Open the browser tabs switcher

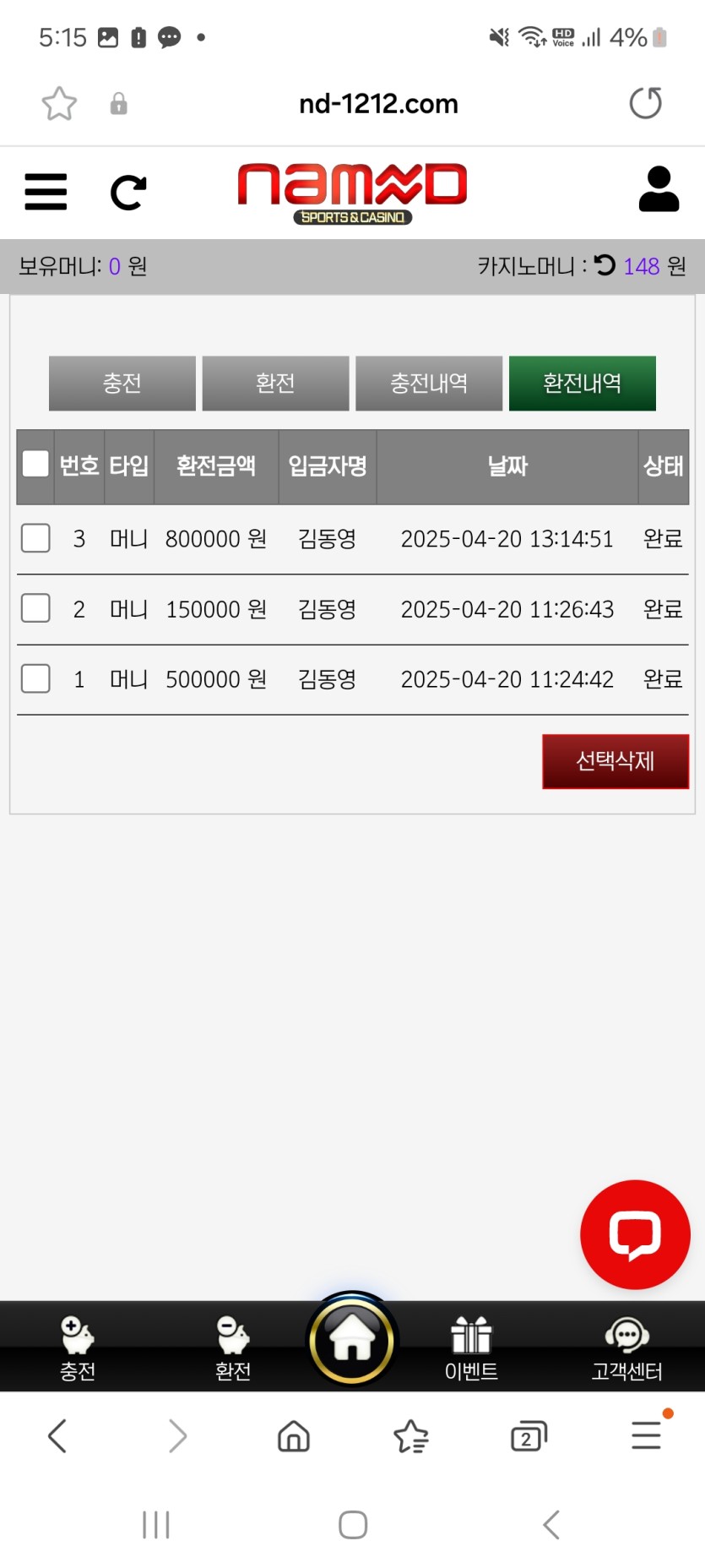click(529, 1436)
